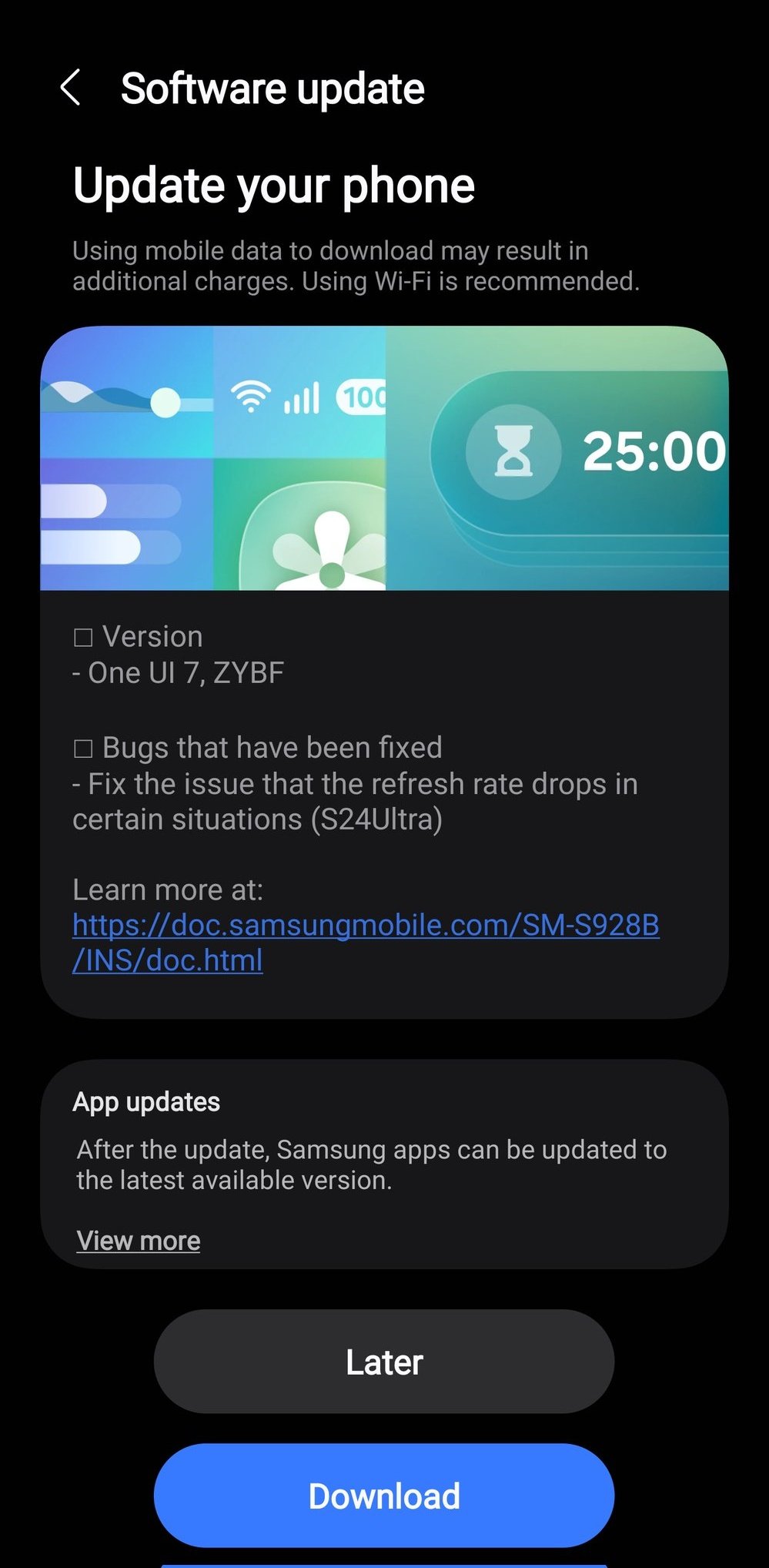Tap the back arrow to exit Software update
Image resolution: width=769 pixels, height=1568 pixels.
(x=72, y=87)
